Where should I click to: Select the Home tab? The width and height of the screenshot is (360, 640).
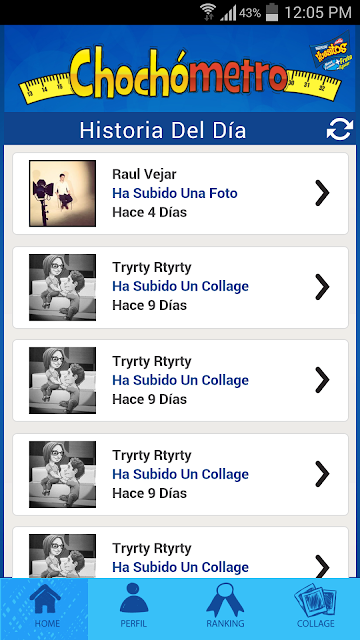point(44,608)
